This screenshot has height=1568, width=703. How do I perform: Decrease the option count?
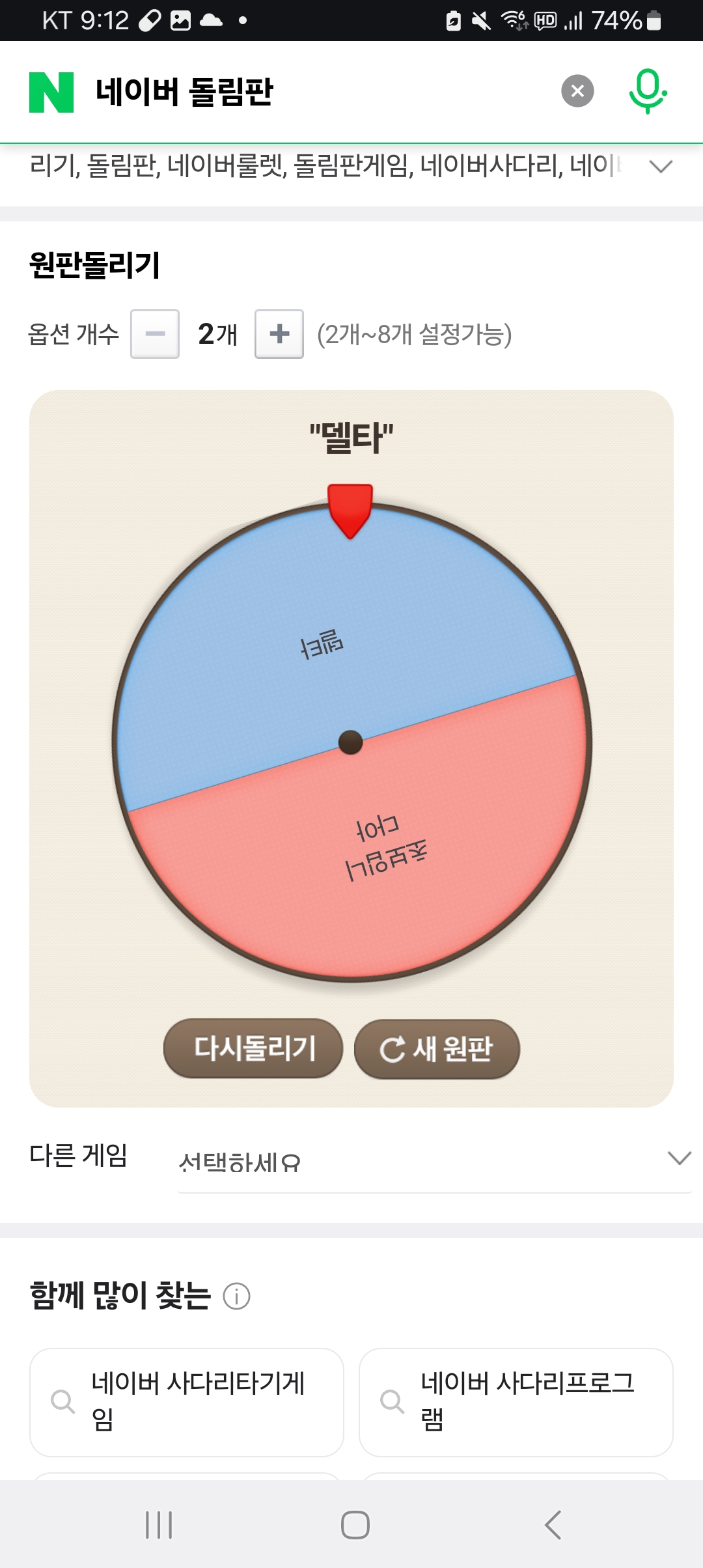click(x=155, y=334)
